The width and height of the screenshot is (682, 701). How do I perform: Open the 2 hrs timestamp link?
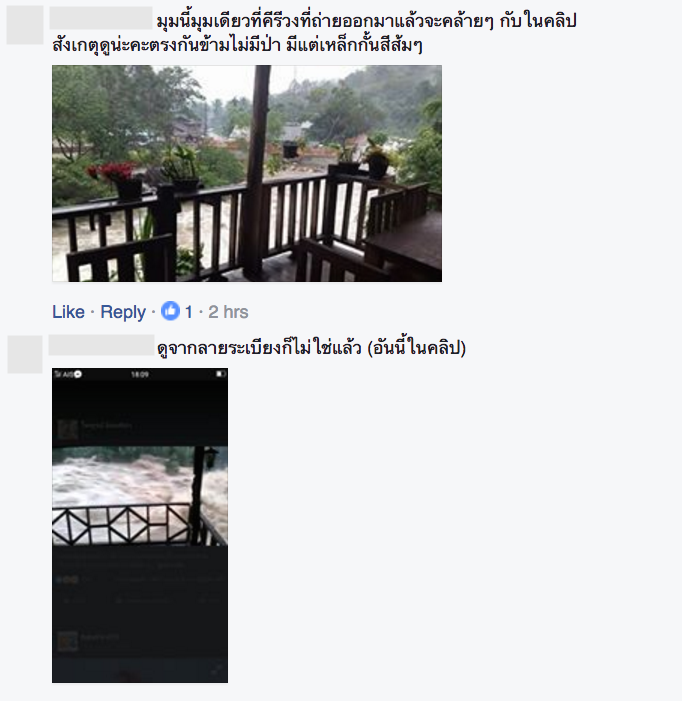227,312
